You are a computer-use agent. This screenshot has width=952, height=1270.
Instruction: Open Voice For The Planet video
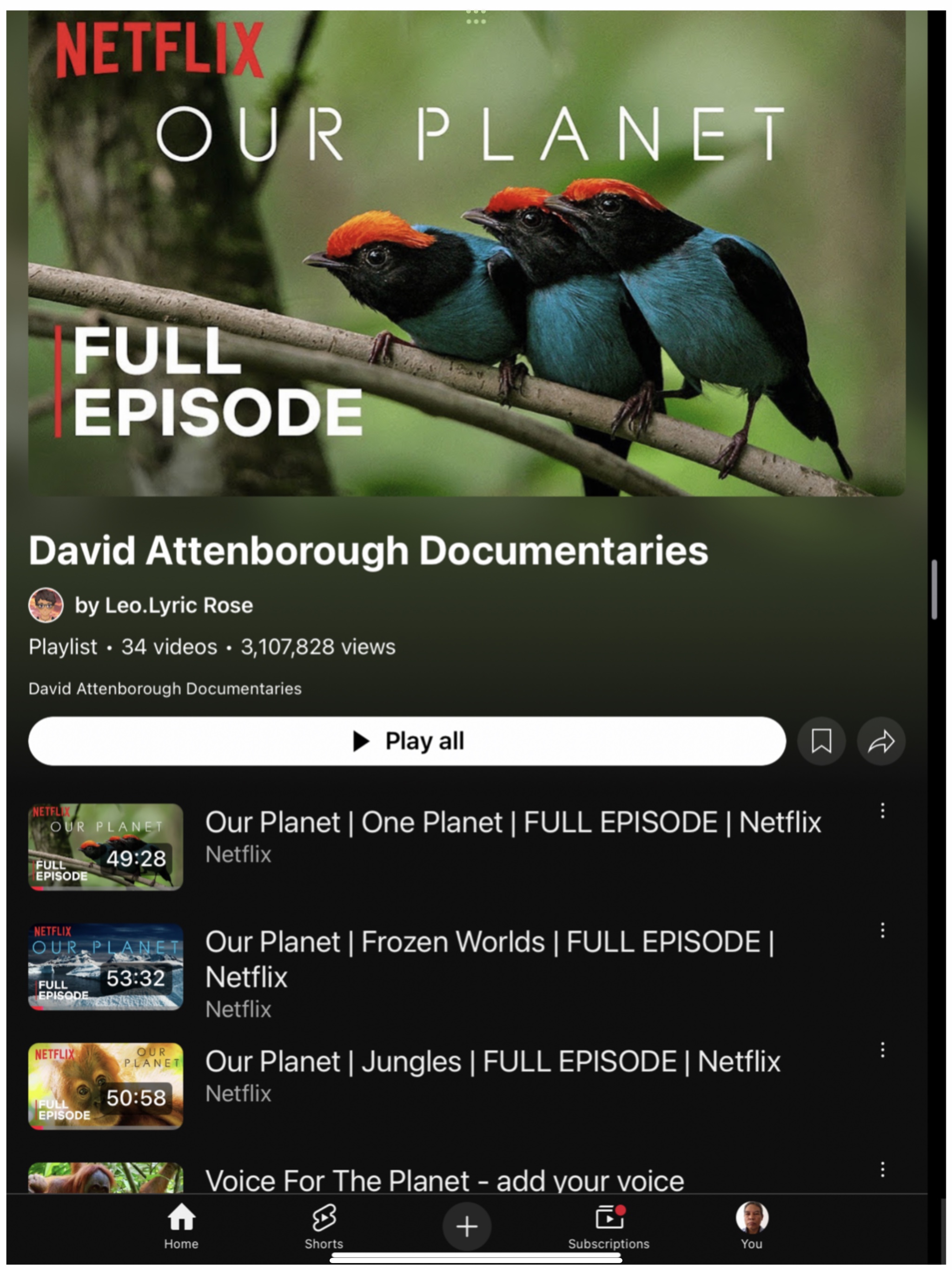444,1180
